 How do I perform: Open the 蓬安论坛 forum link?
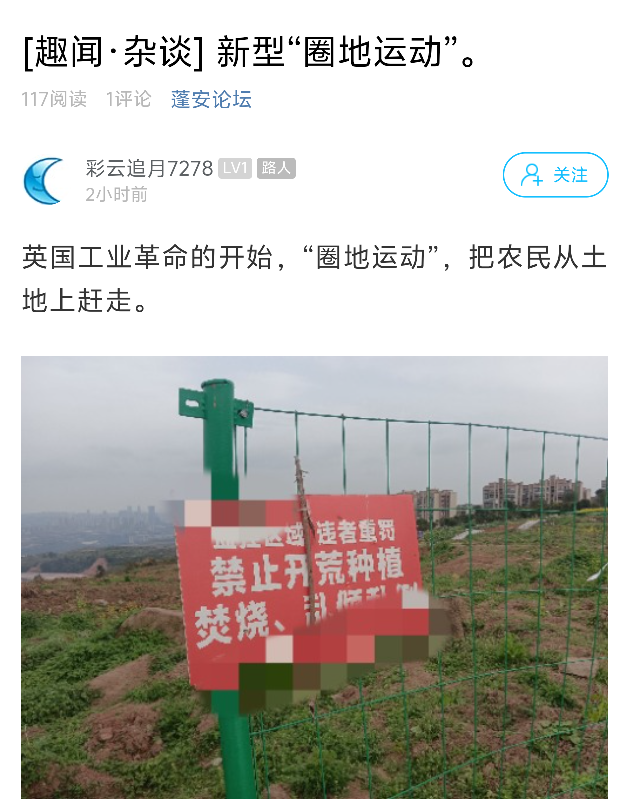[x=211, y=99]
